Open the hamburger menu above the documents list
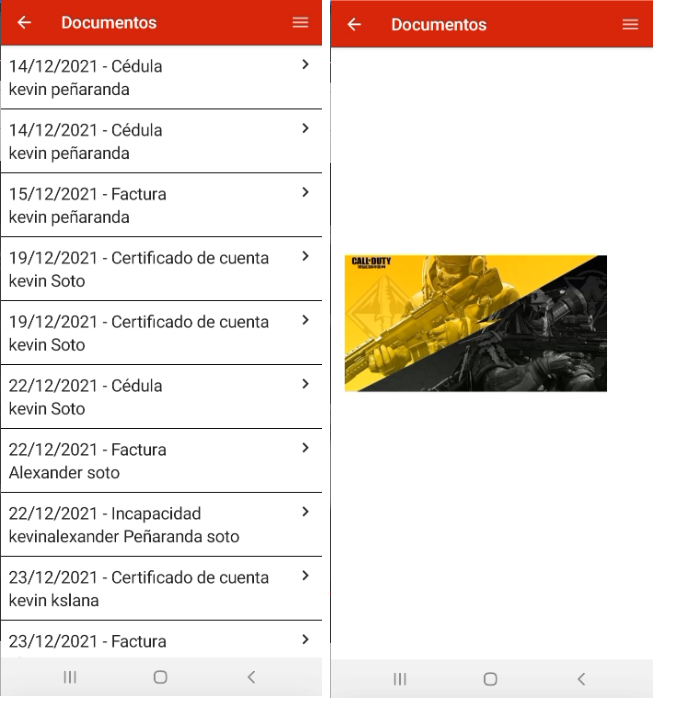The image size is (676, 701). point(300,22)
